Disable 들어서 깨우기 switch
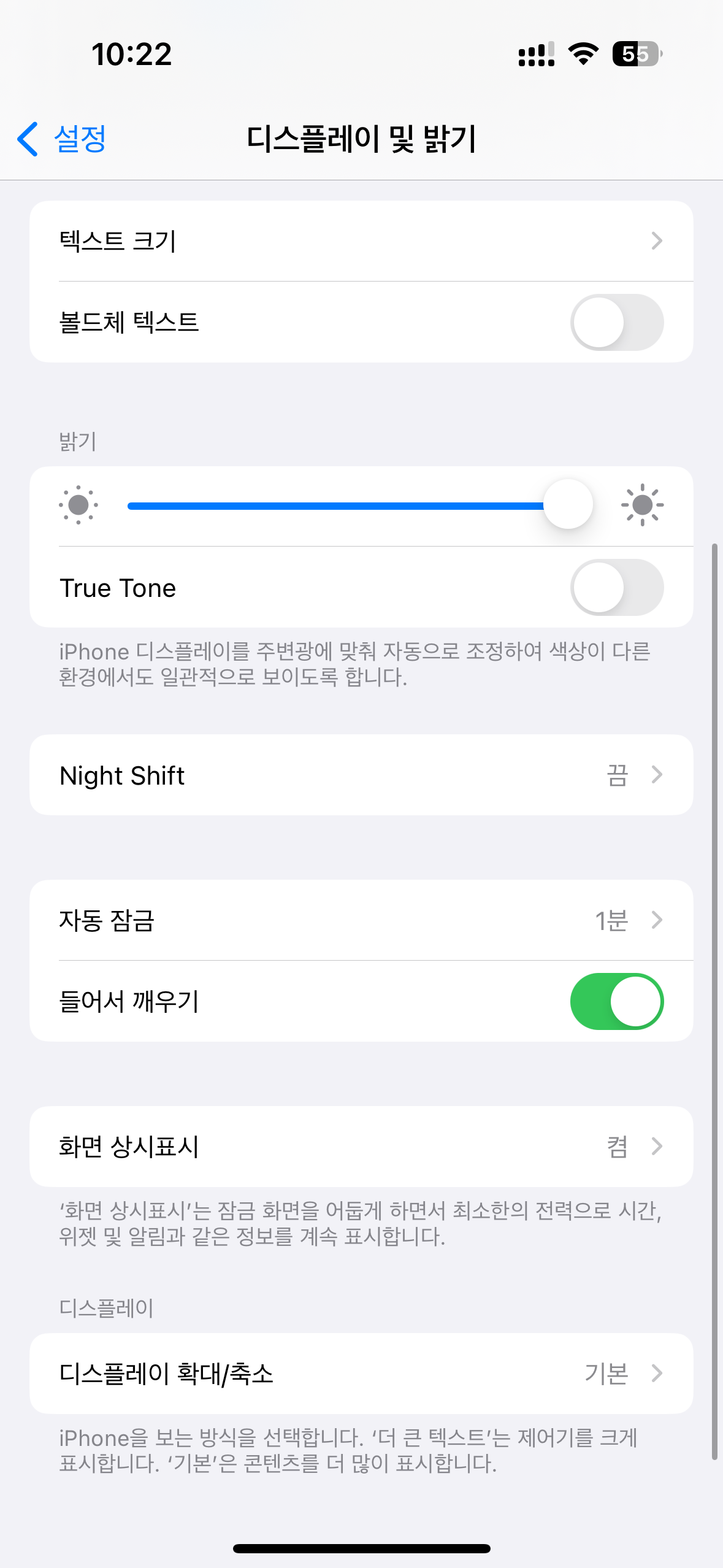 (x=616, y=1001)
